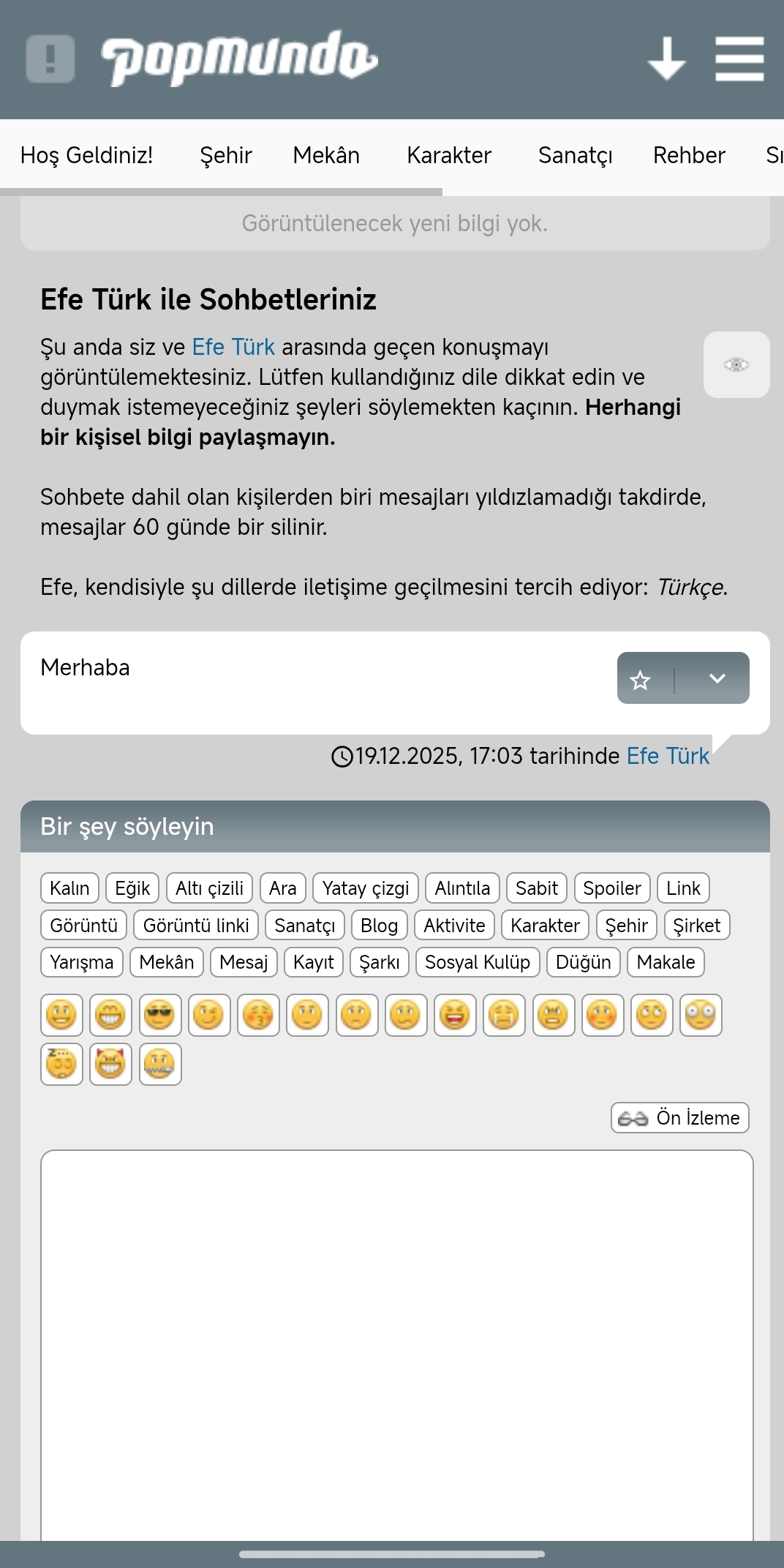784x1568 pixels.
Task: Switch to the Şehir tab
Action: (226, 155)
